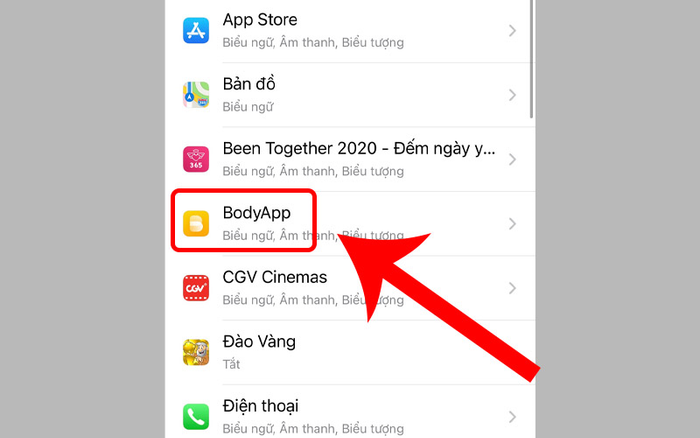Image resolution: width=700 pixels, height=438 pixels.
Task: Open Đào Vàng notification settings
Action: point(350,351)
